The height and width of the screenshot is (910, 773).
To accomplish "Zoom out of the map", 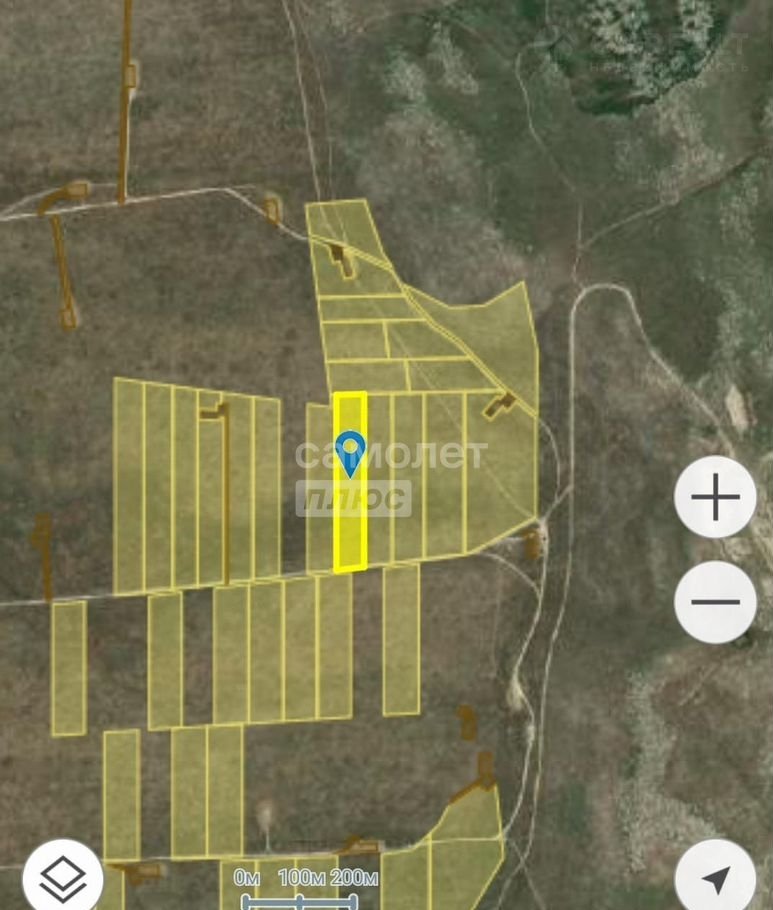I will (715, 602).
